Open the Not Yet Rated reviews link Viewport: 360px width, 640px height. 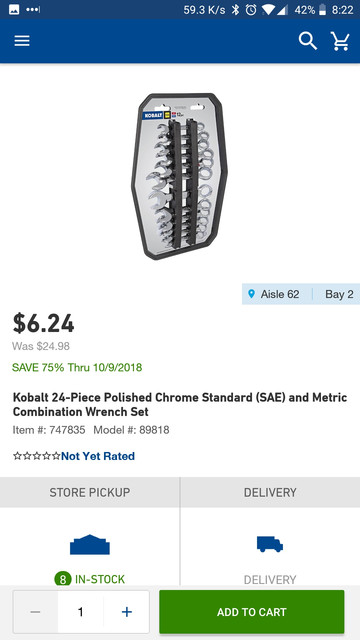[98, 456]
